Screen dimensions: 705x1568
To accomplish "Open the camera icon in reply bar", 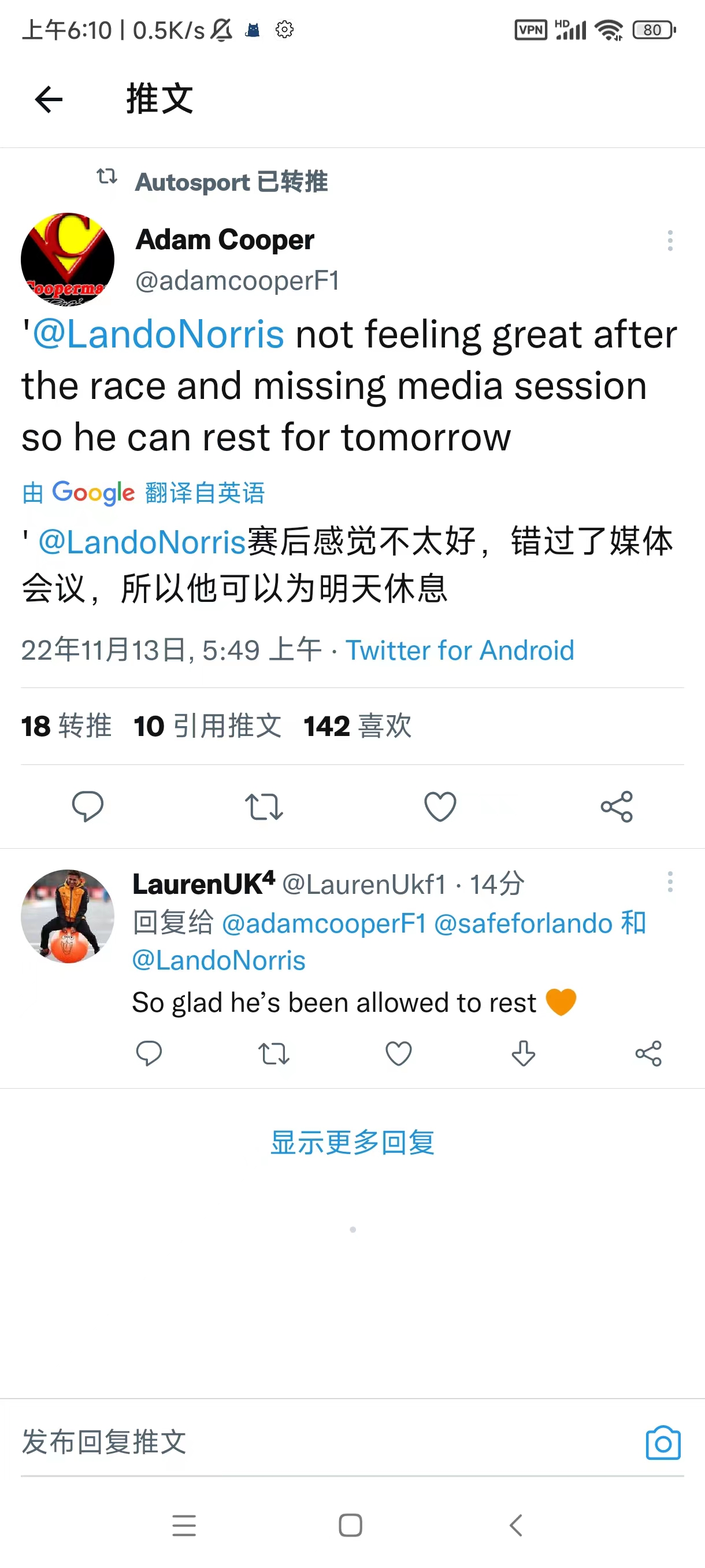I will coord(663,1443).
